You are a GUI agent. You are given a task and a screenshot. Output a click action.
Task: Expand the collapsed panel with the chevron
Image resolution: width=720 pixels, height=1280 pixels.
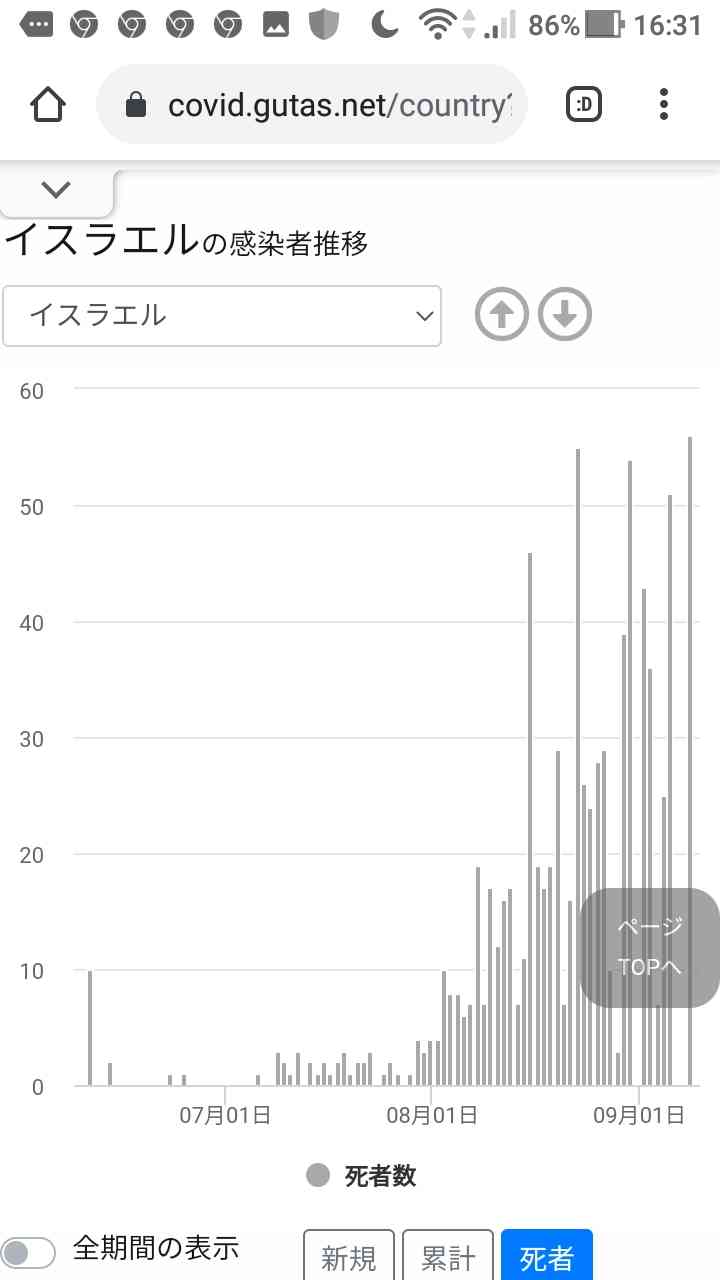tap(57, 190)
